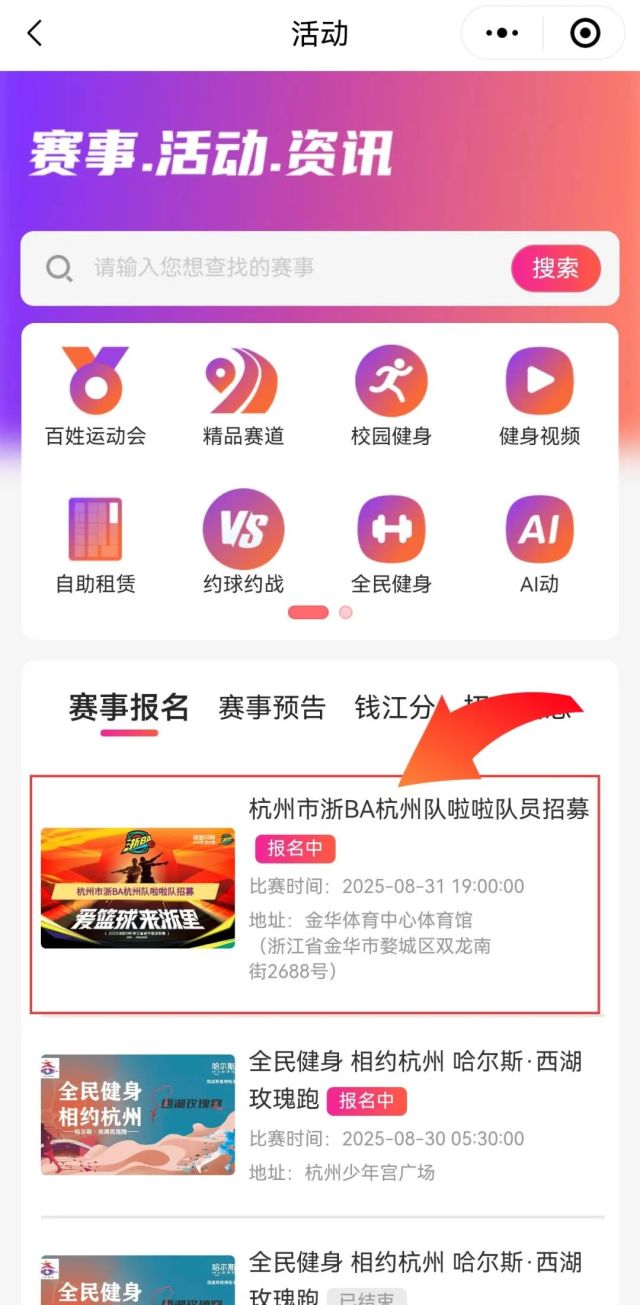Screen dimensions: 640x1305
Task: Open 精品赛道
Action: [x=243, y=396]
